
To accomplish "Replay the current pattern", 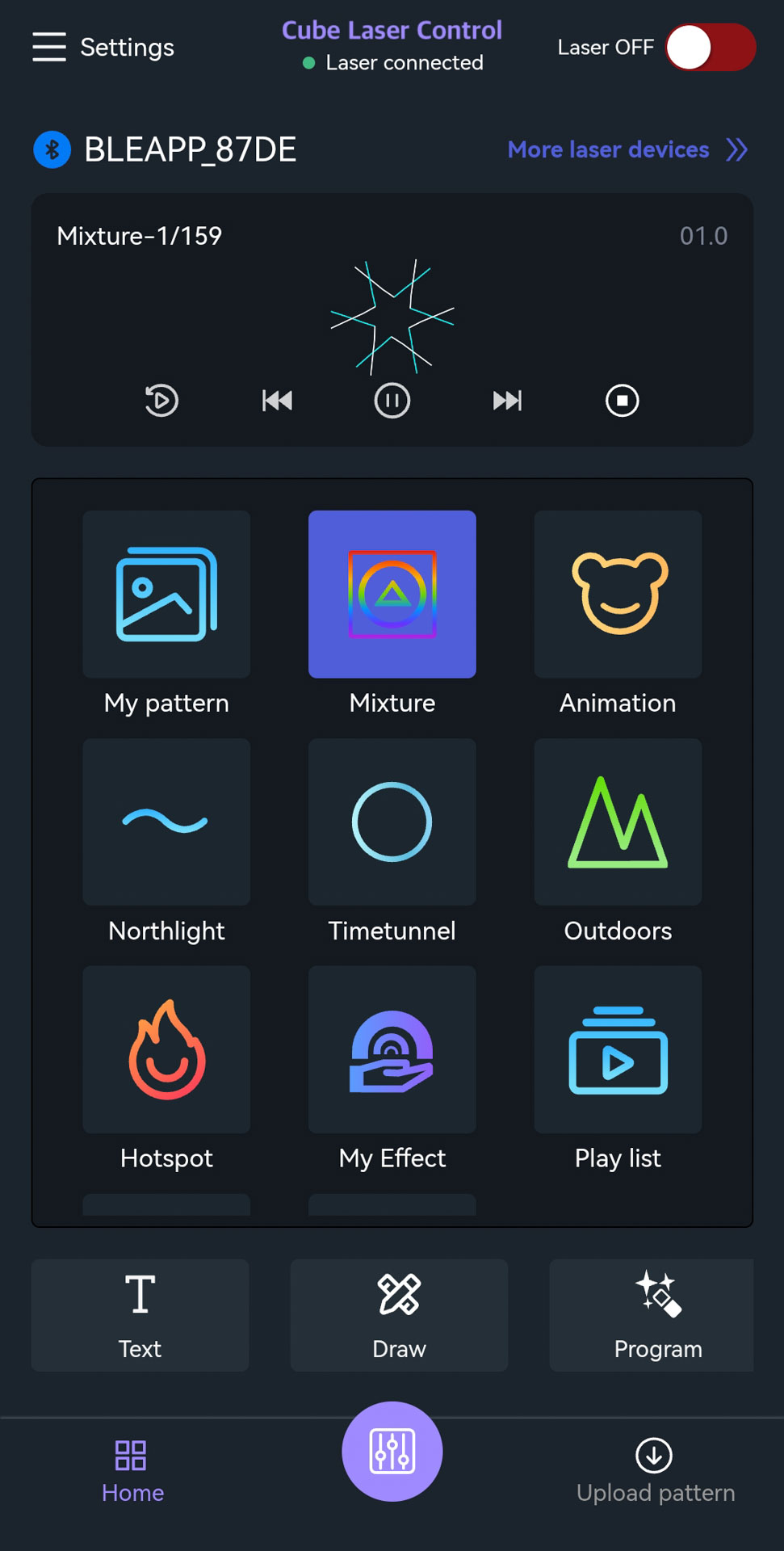I will 161,401.
